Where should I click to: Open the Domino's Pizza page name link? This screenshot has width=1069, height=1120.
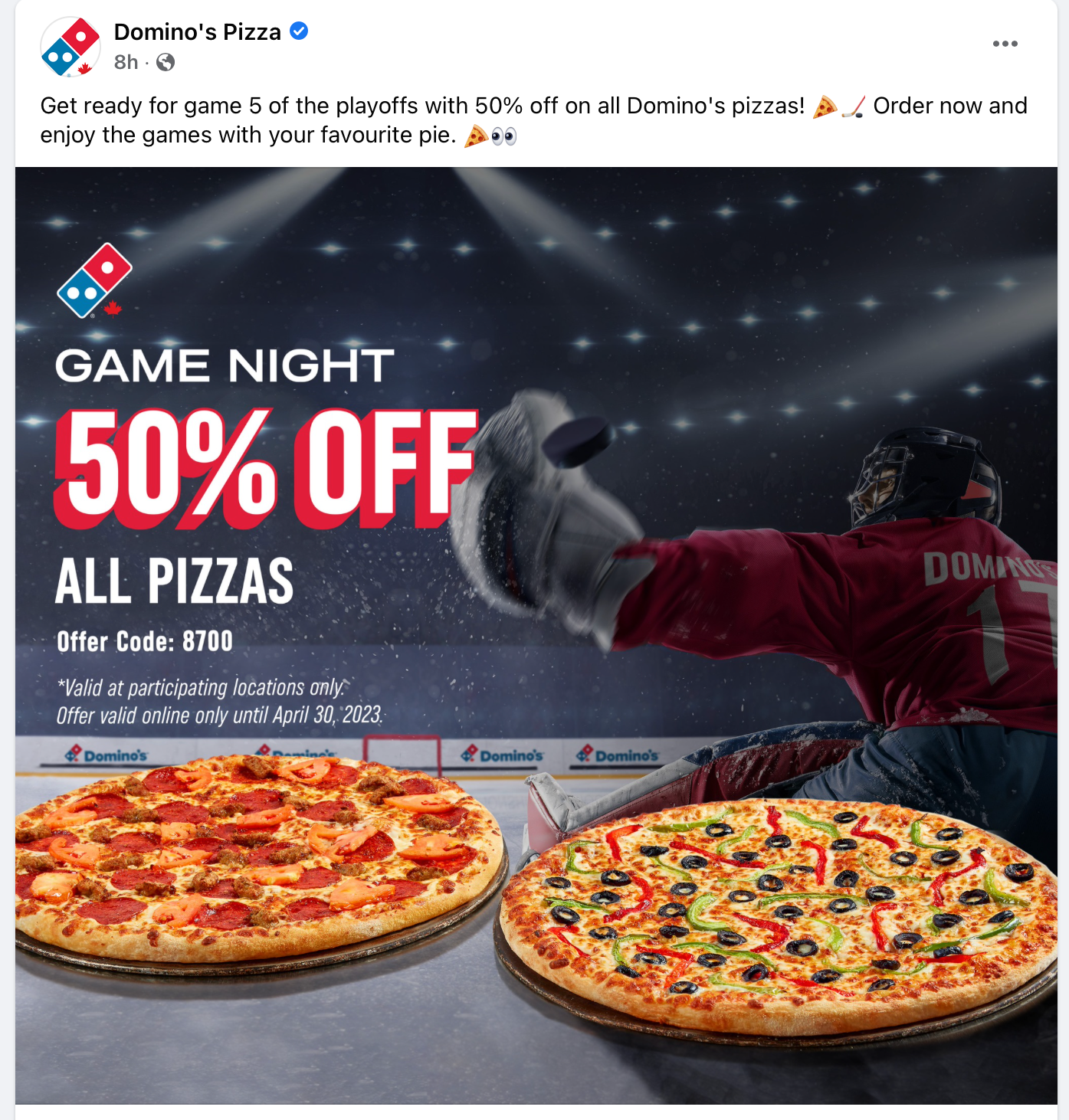click(x=197, y=32)
